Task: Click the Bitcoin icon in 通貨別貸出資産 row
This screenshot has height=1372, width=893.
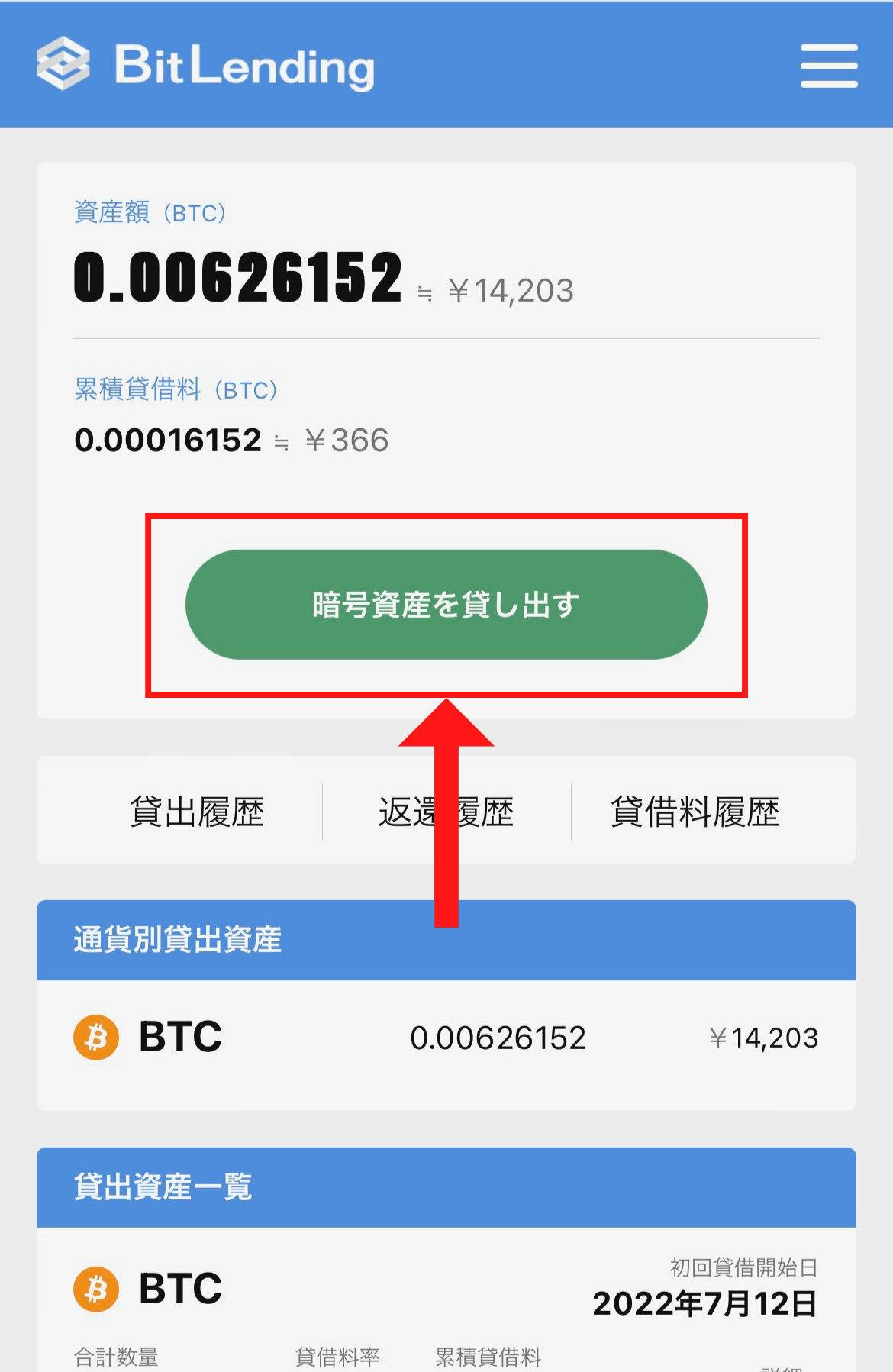Action: pyautogui.click(x=95, y=1037)
